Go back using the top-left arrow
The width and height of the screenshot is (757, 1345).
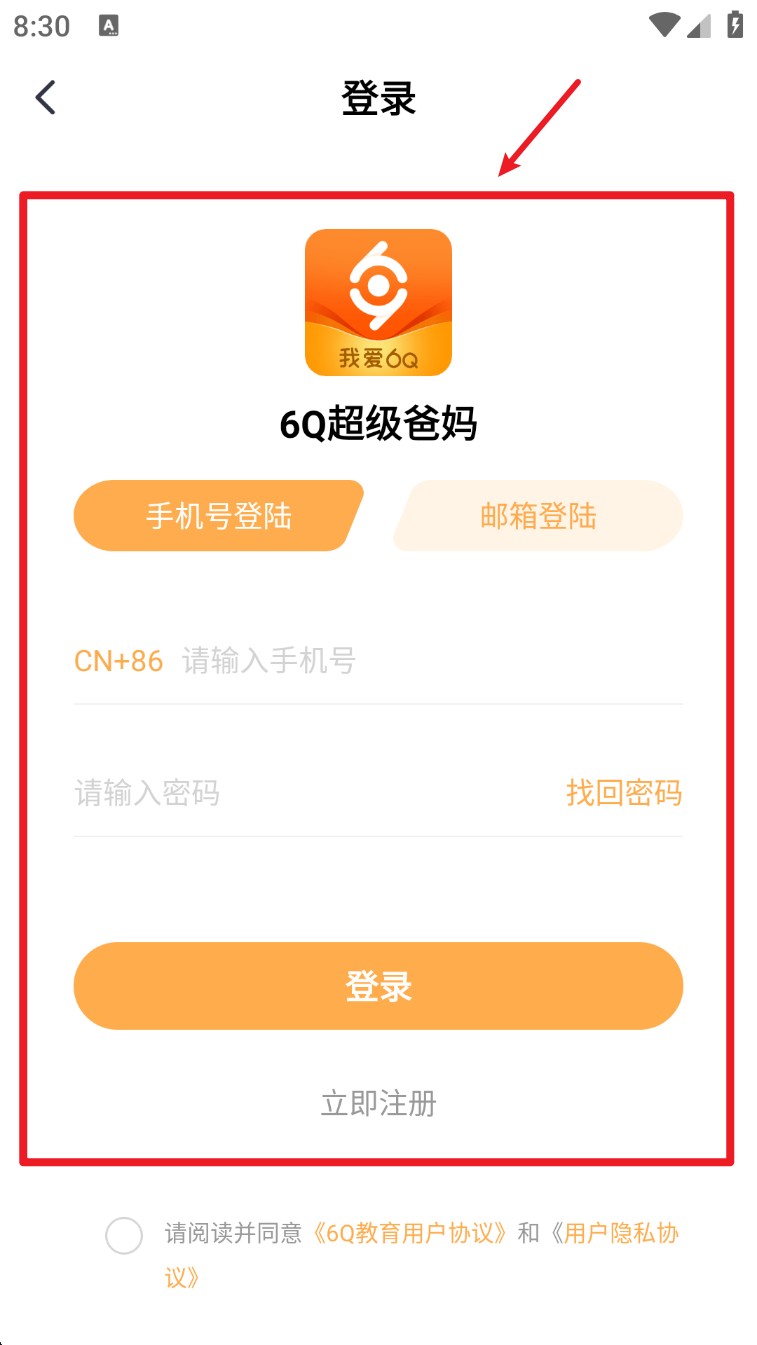pos(46,98)
